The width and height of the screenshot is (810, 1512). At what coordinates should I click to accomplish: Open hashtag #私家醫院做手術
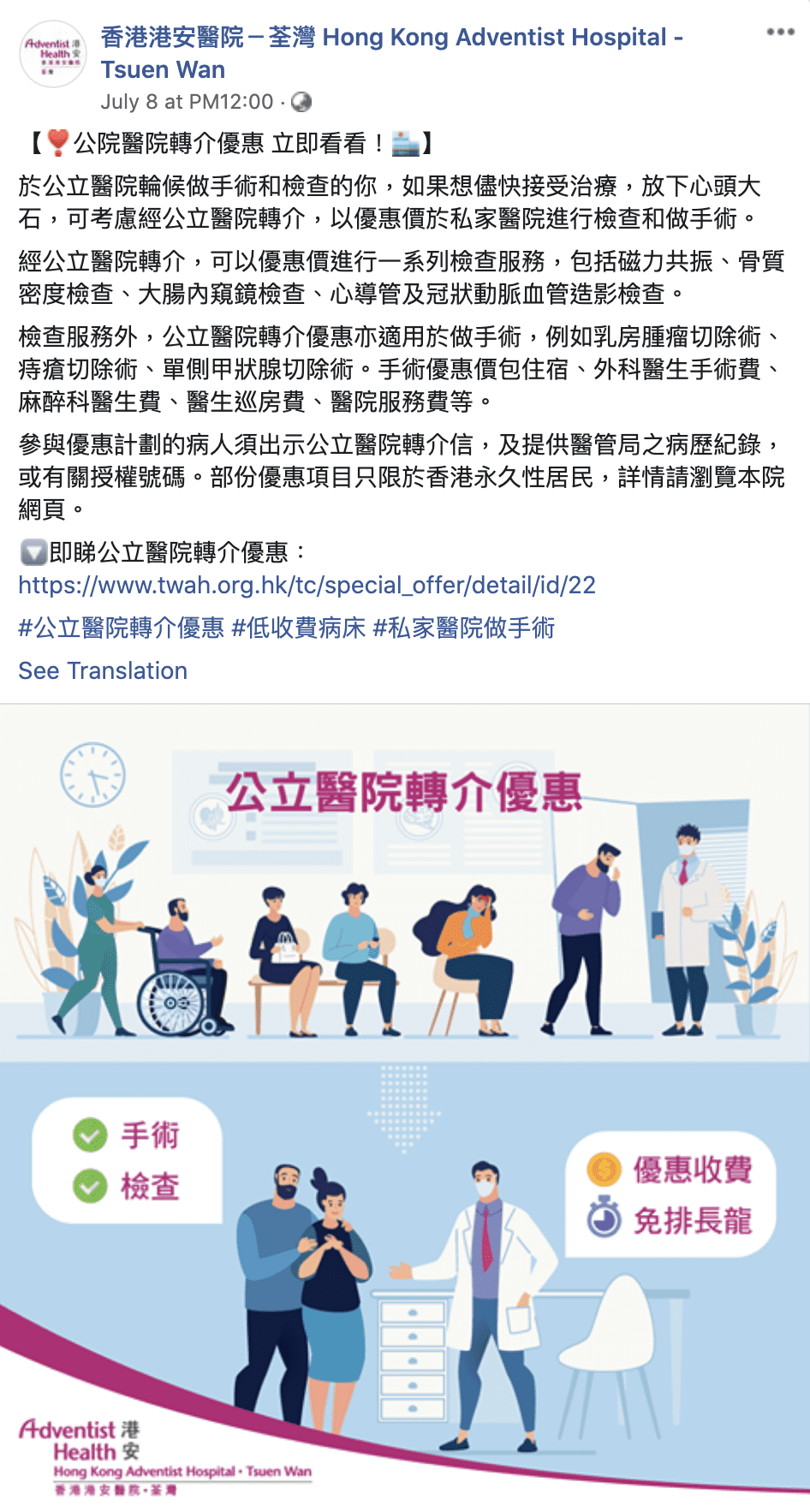[x=463, y=628]
